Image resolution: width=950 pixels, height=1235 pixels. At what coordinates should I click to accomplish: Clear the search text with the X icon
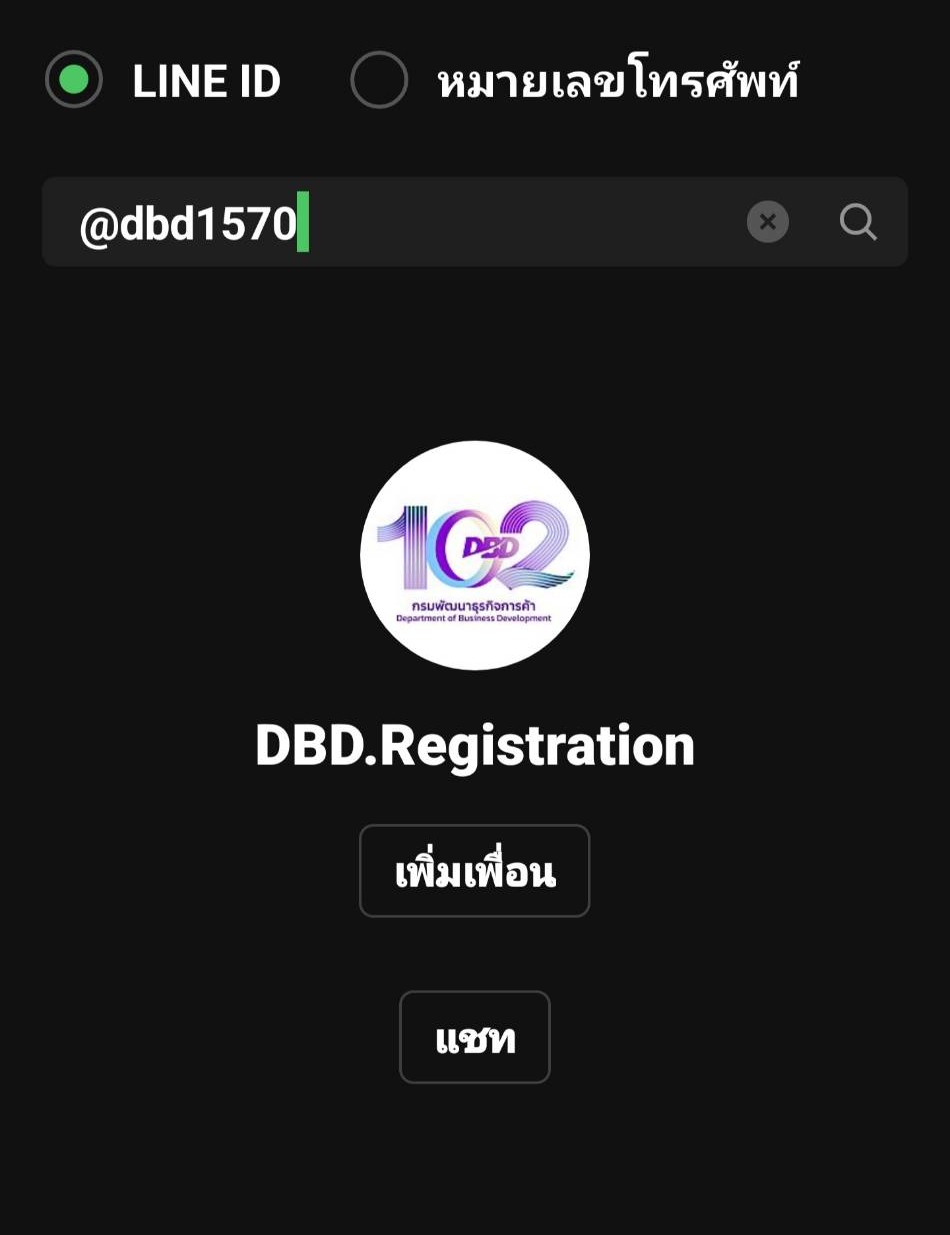[767, 222]
